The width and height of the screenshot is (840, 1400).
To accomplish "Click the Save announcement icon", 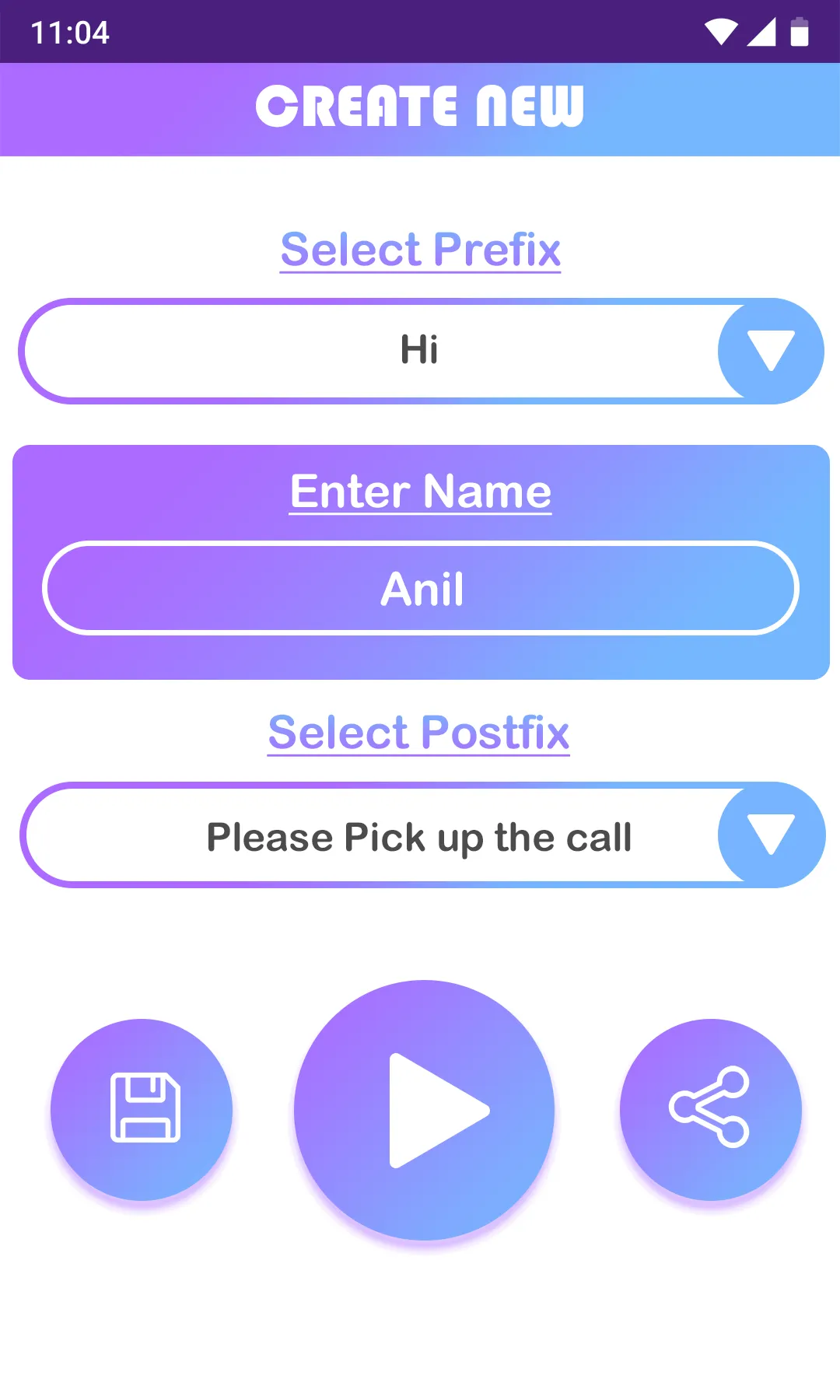I will click(x=143, y=1110).
